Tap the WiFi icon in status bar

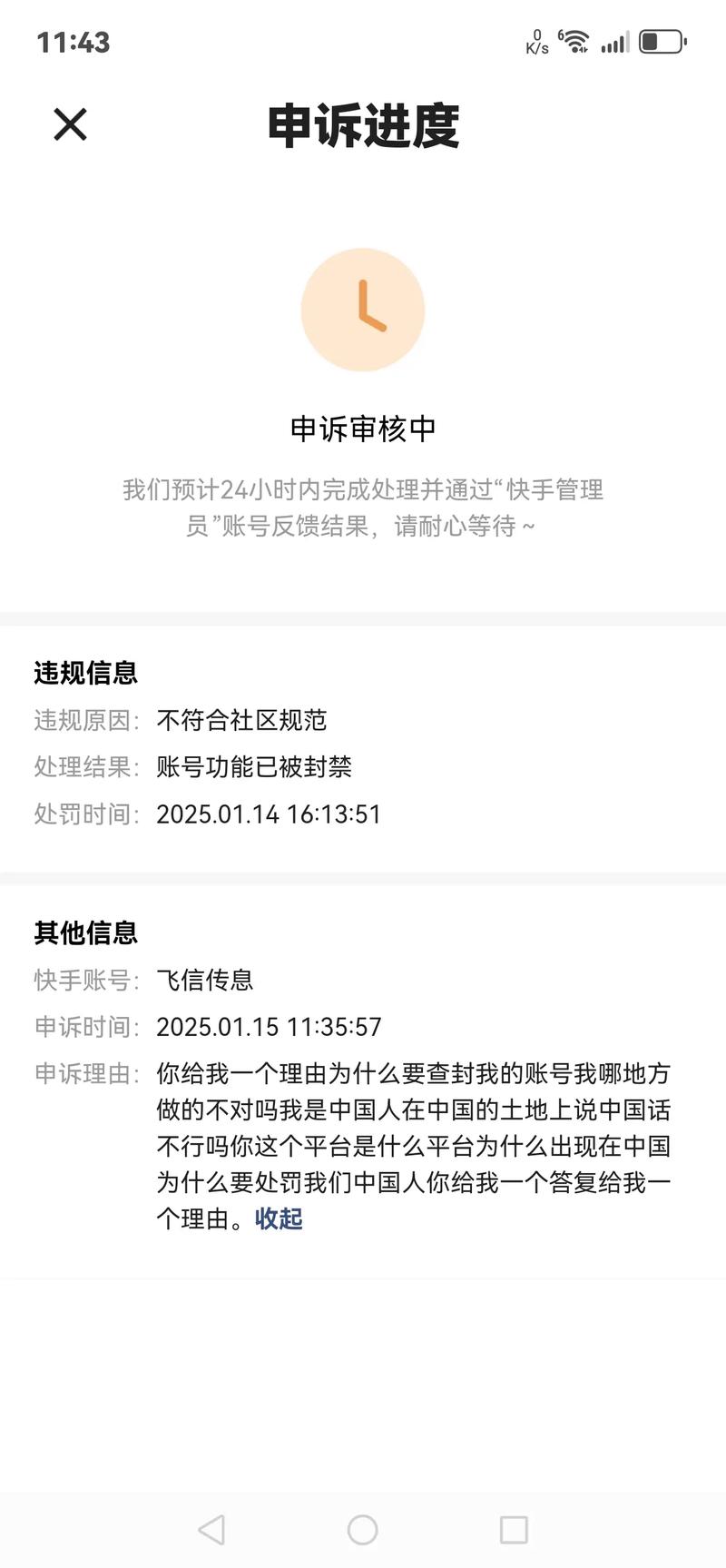574,40
